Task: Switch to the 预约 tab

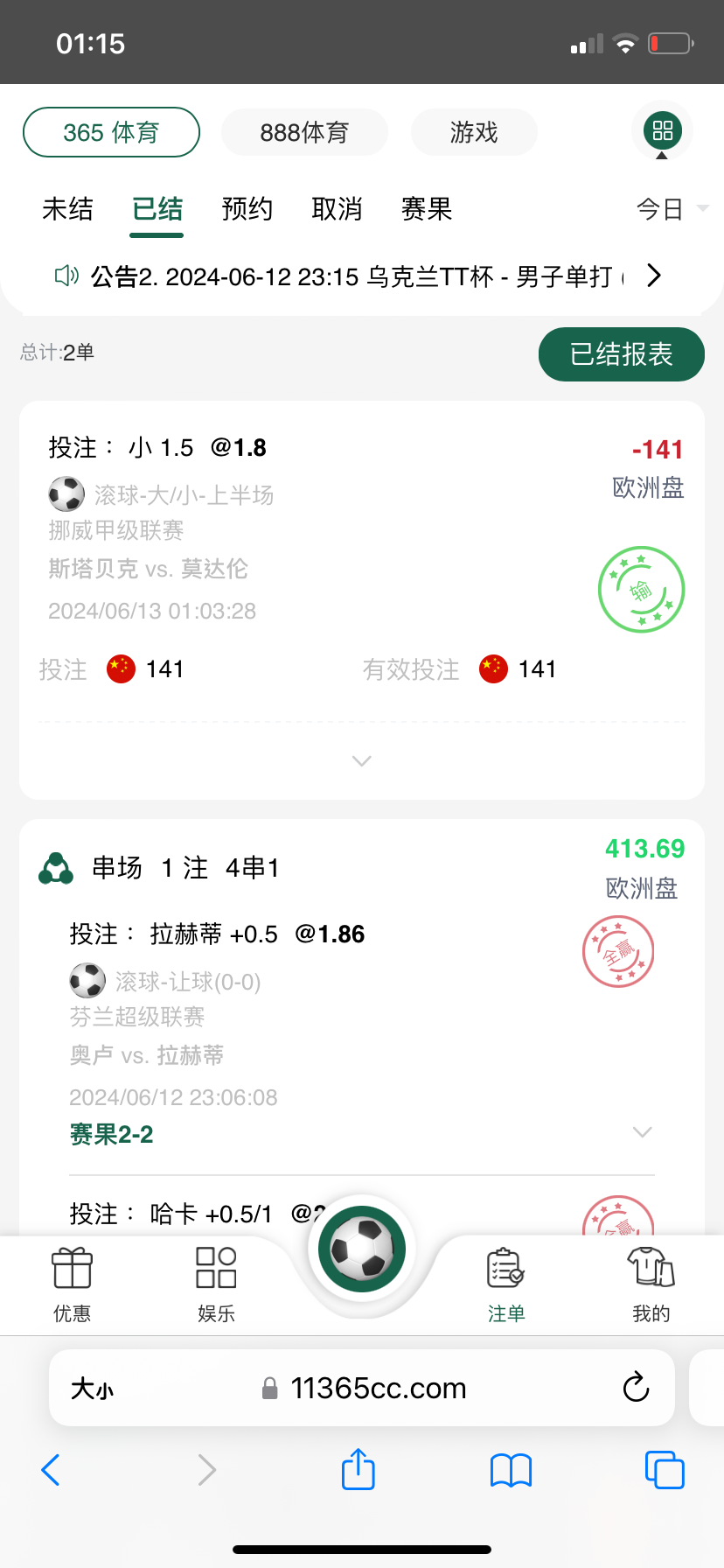Action: (247, 209)
